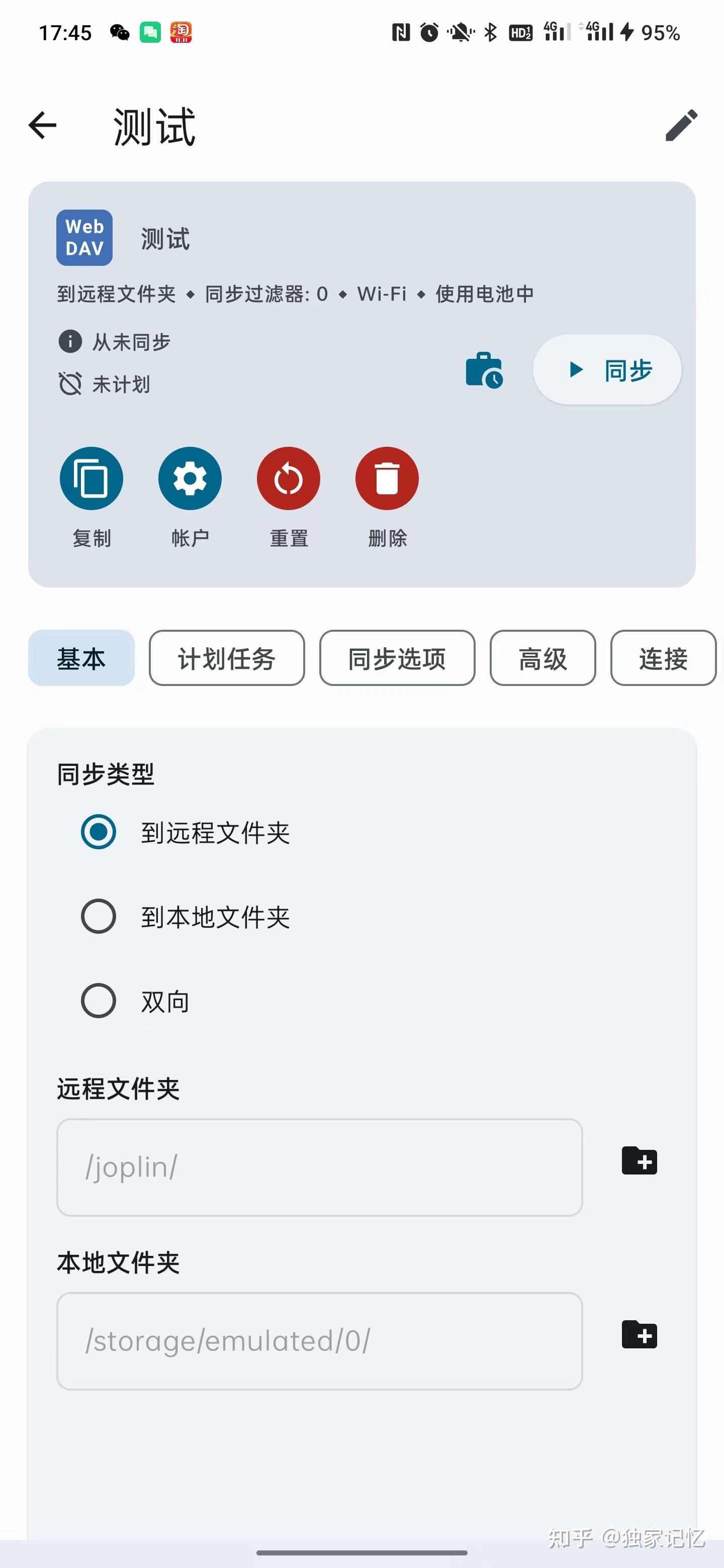Select the 到本地文件夹 sync type radio
Viewport: 724px width, 1568px height.
pos(98,917)
